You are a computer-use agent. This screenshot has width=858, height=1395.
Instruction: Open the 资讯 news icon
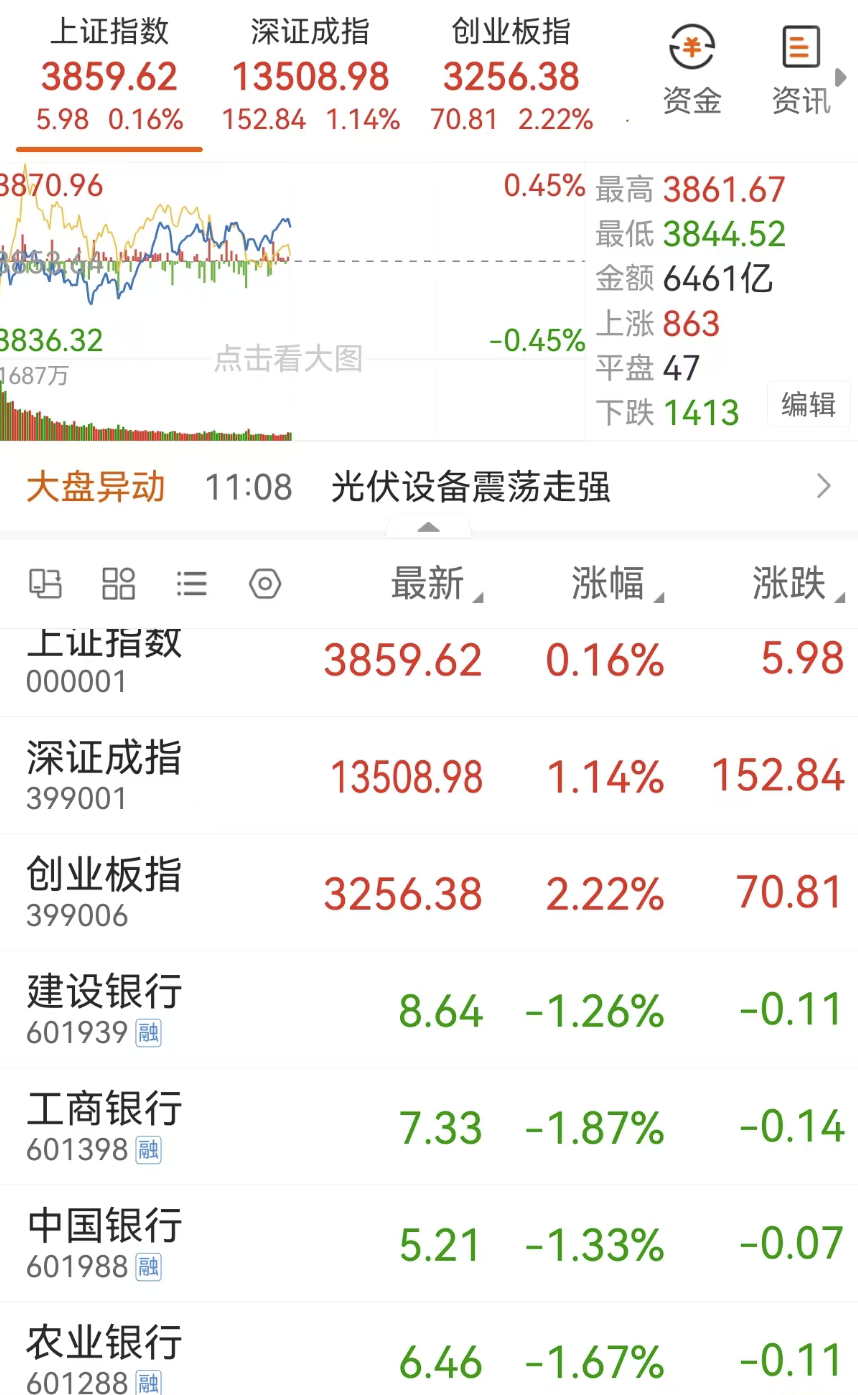801,70
